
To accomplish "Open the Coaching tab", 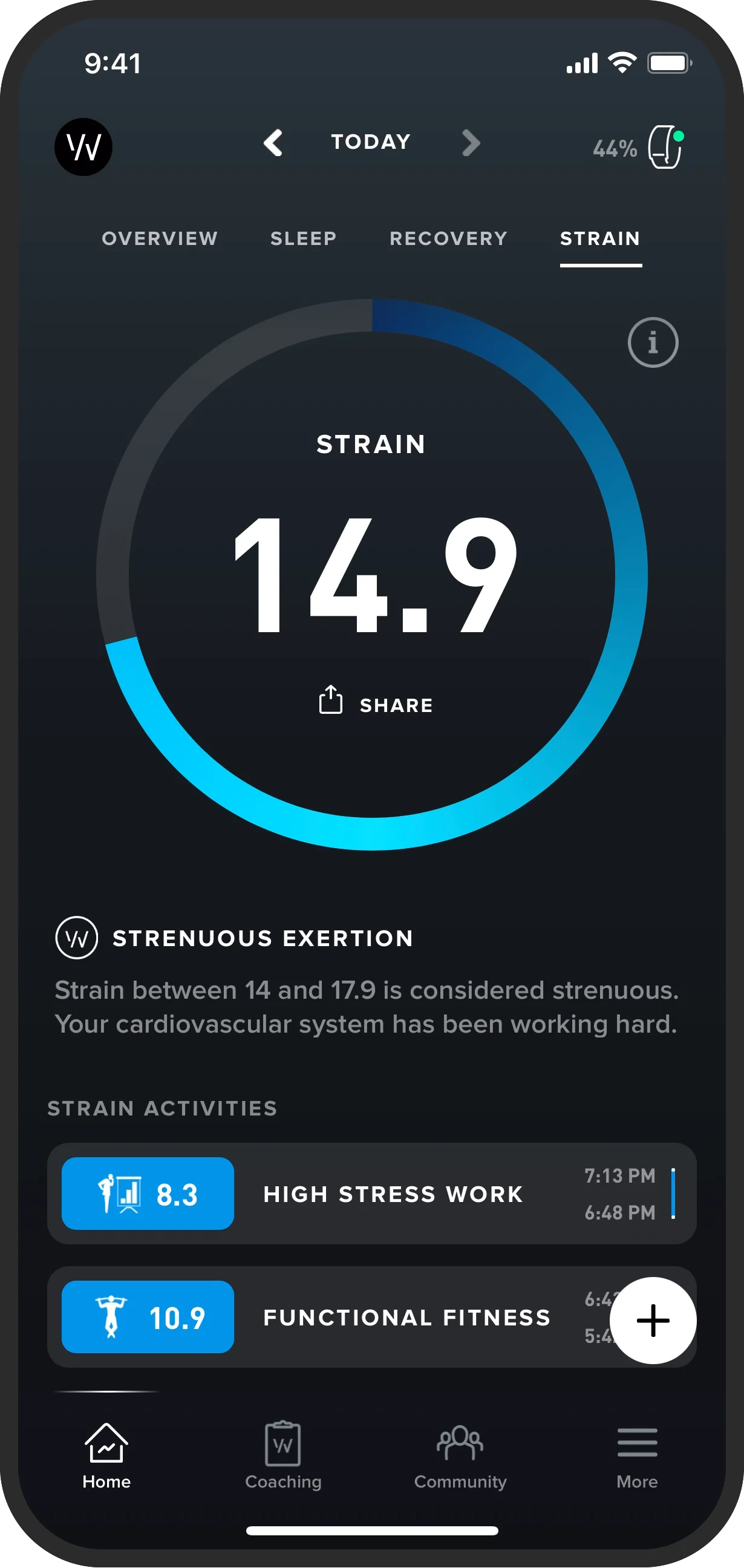I will coord(283,1455).
